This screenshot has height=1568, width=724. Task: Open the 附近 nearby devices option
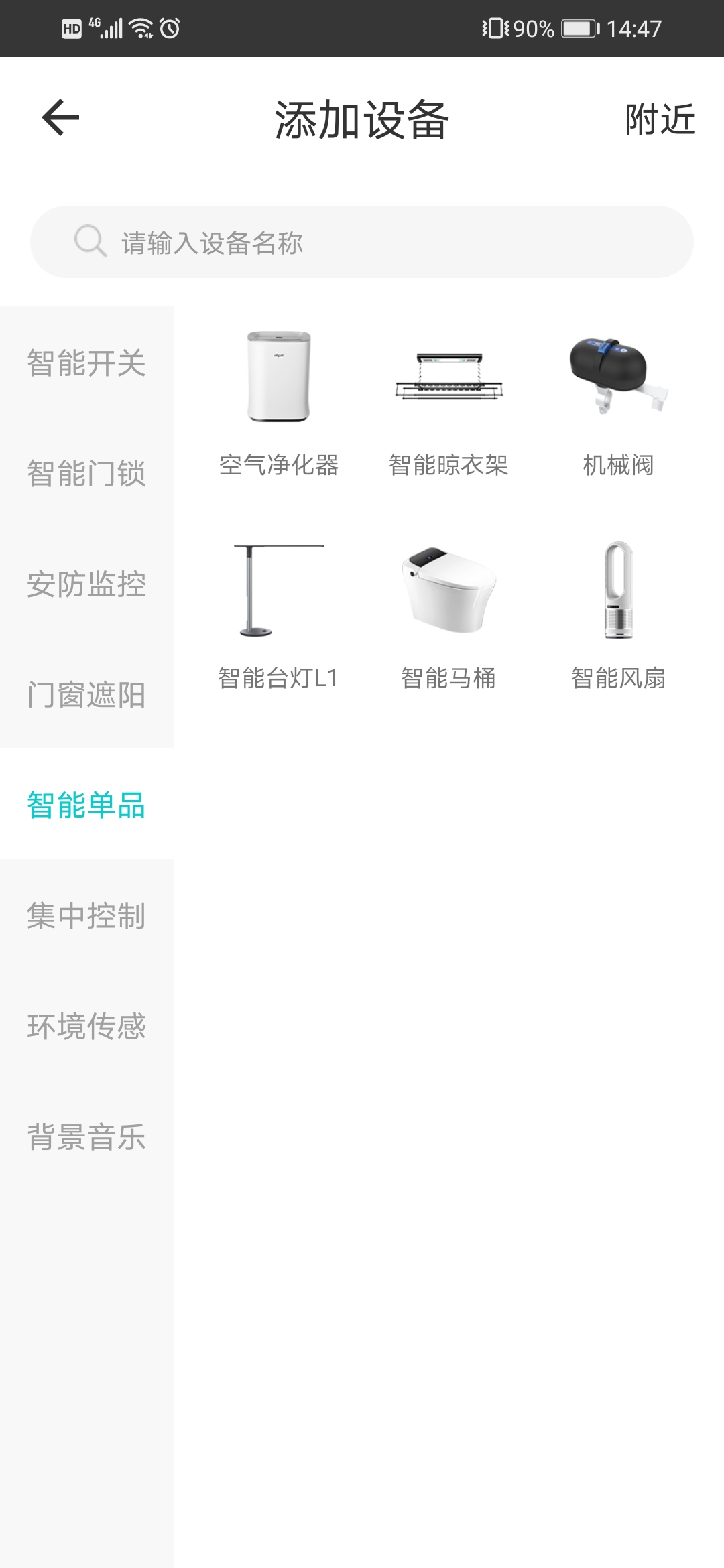point(660,120)
